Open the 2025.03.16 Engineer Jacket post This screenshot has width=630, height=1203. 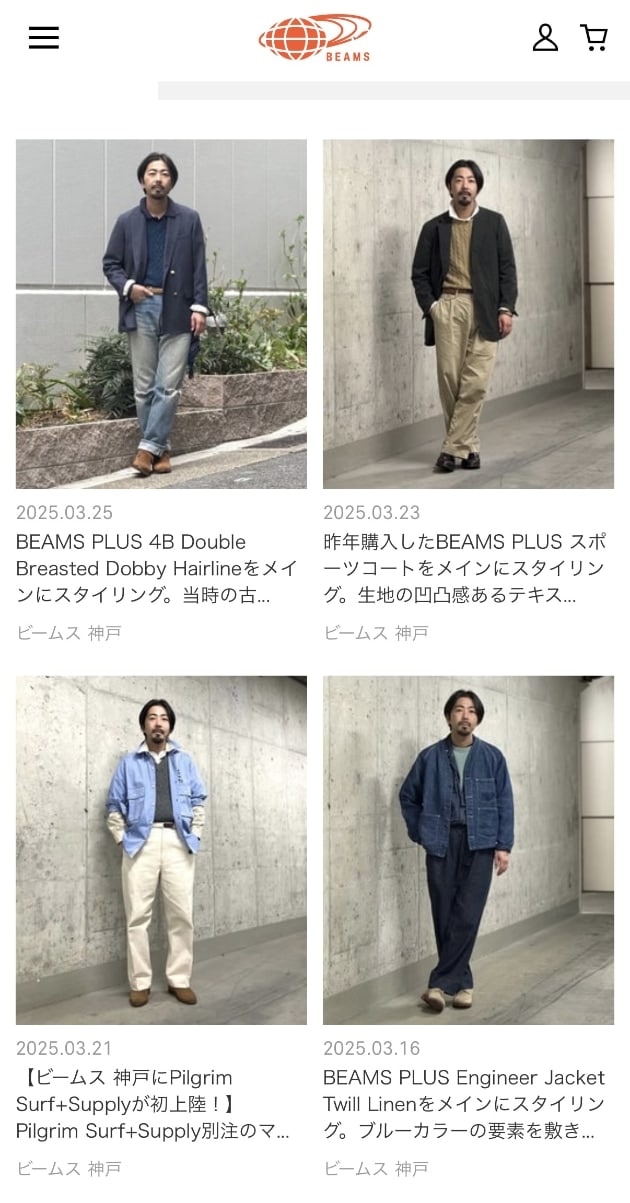click(468, 850)
